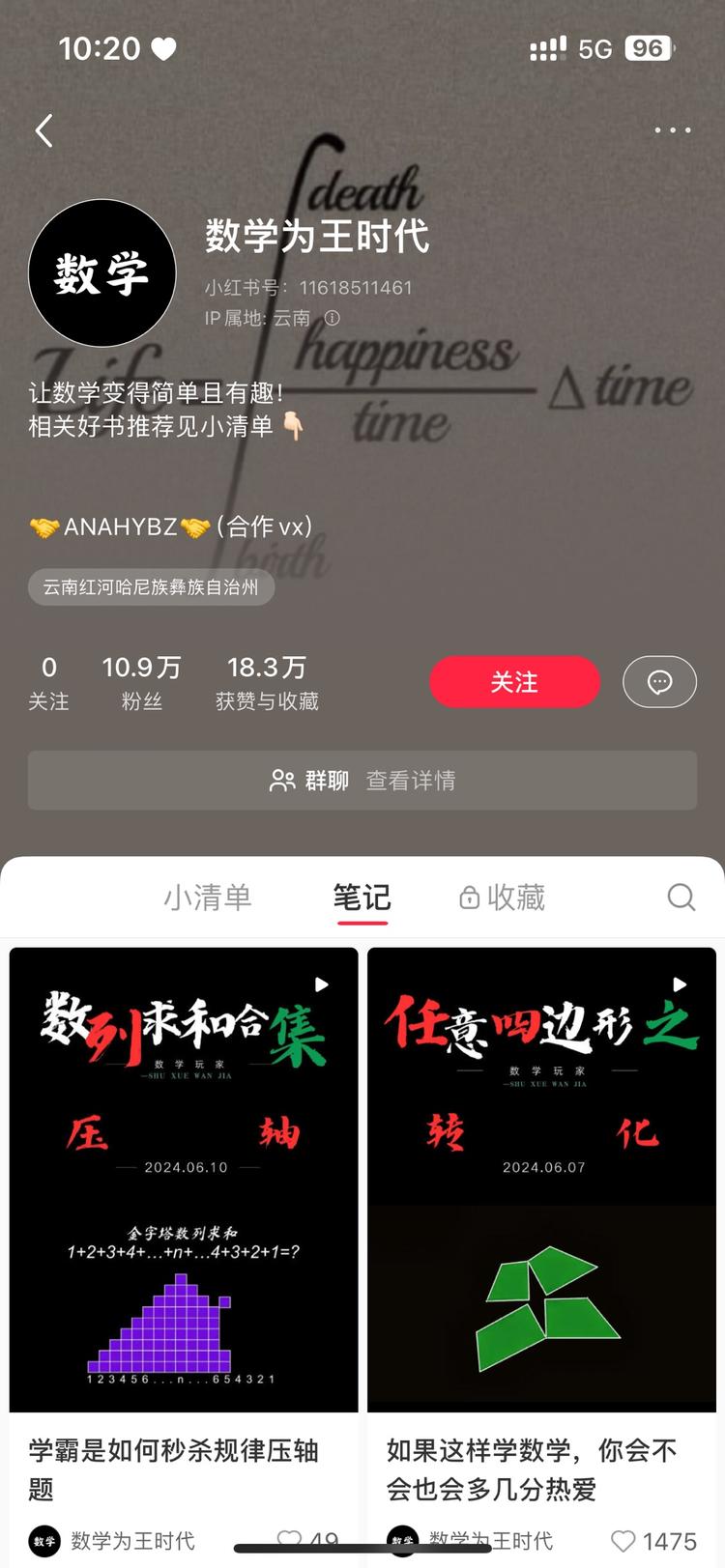Open the three-dot more options menu
Viewport: 725px width, 1568px height.
pos(672,129)
